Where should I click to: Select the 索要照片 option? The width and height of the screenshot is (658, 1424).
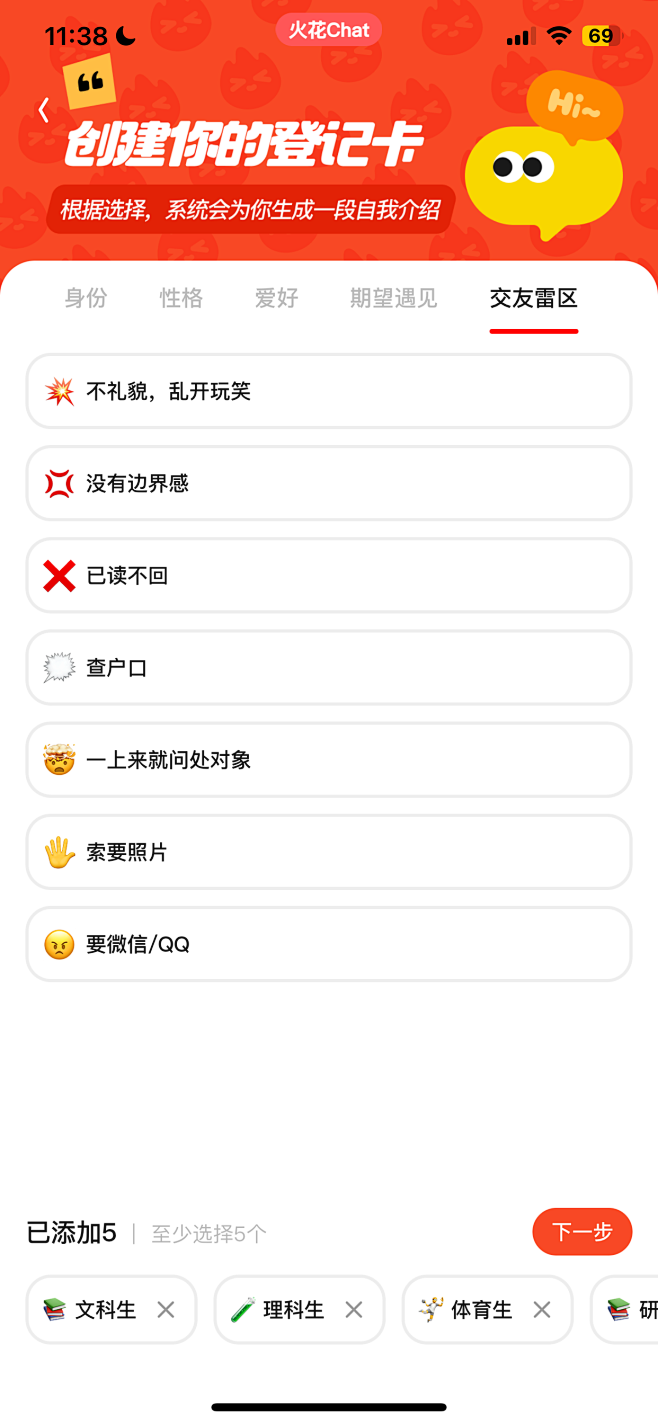(329, 852)
